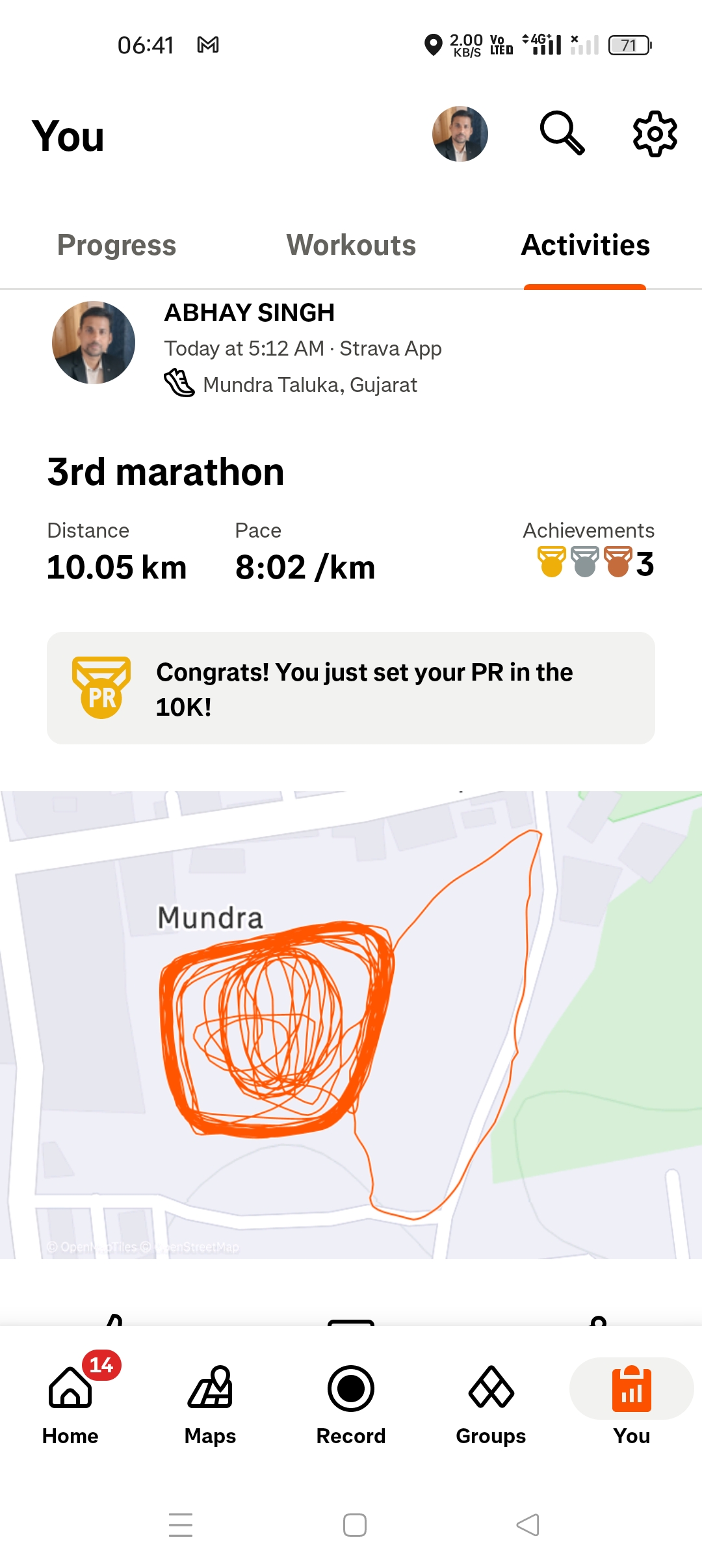The width and height of the screenshot is (702, 1568).
Task: Open the search magnifier
Action: (562, 133)
